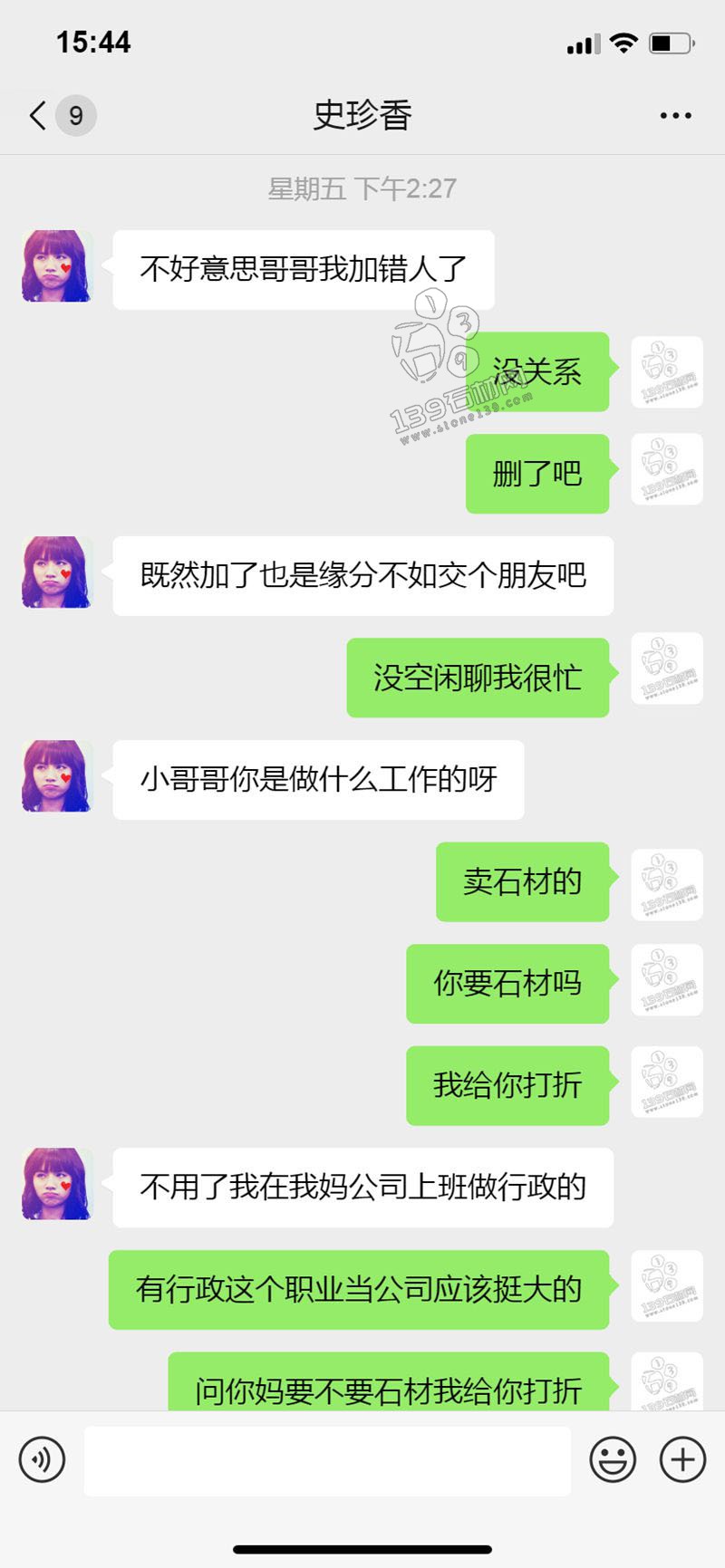Select the message '不好意思哥哥我加错人了'

[302, 267]
